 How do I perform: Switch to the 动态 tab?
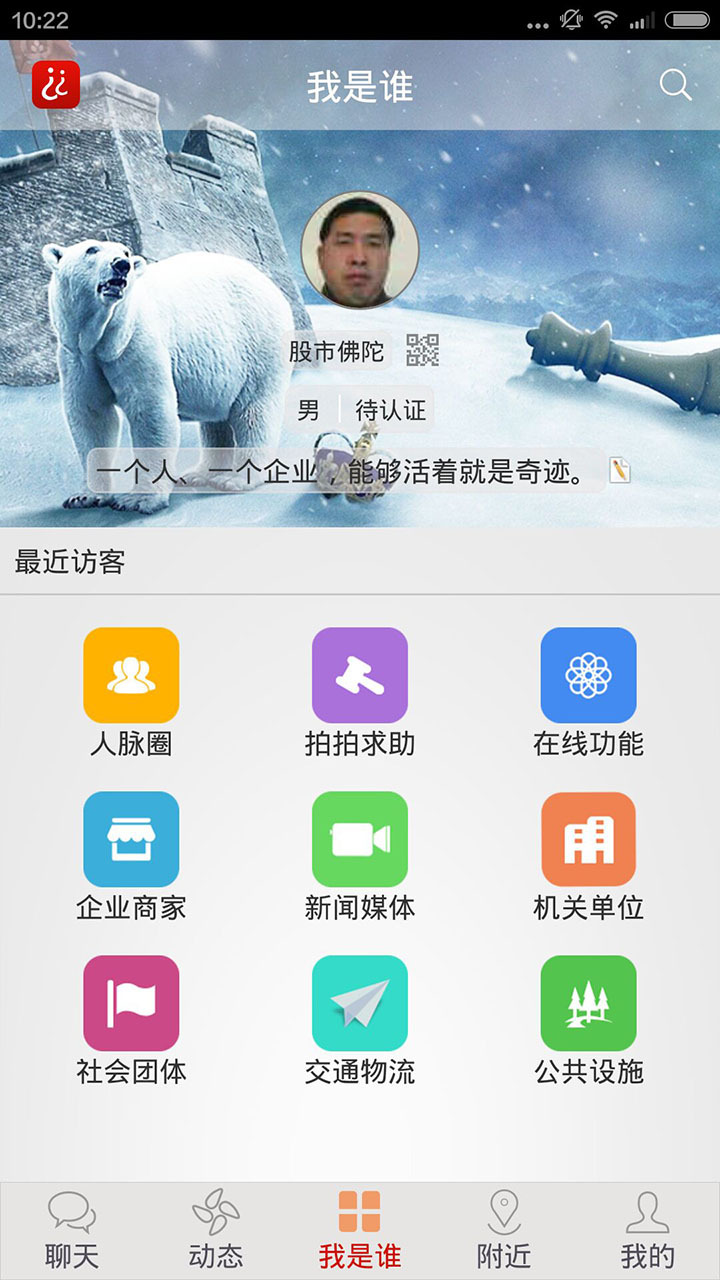[216, 1230]
